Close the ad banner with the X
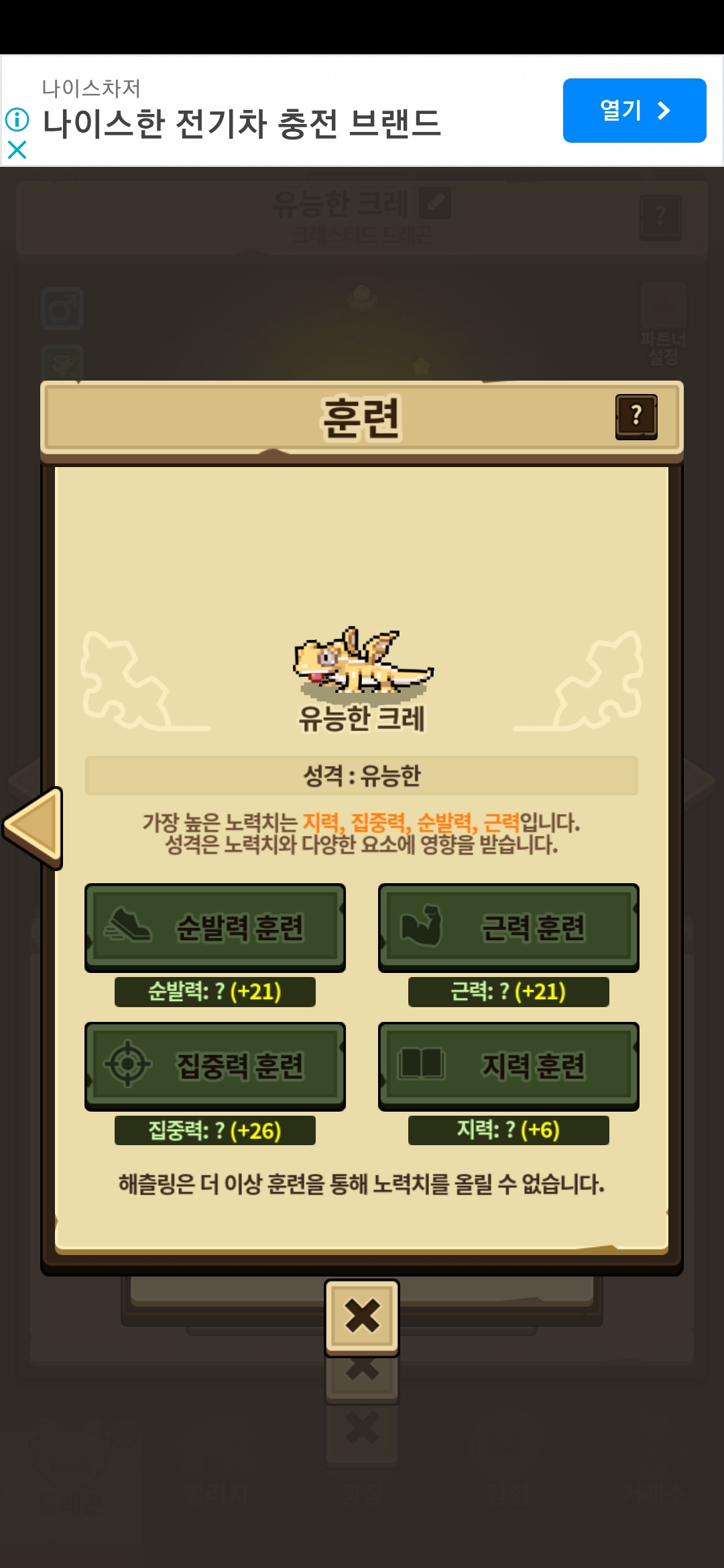The image size is (724, 1568). (17, 149)
